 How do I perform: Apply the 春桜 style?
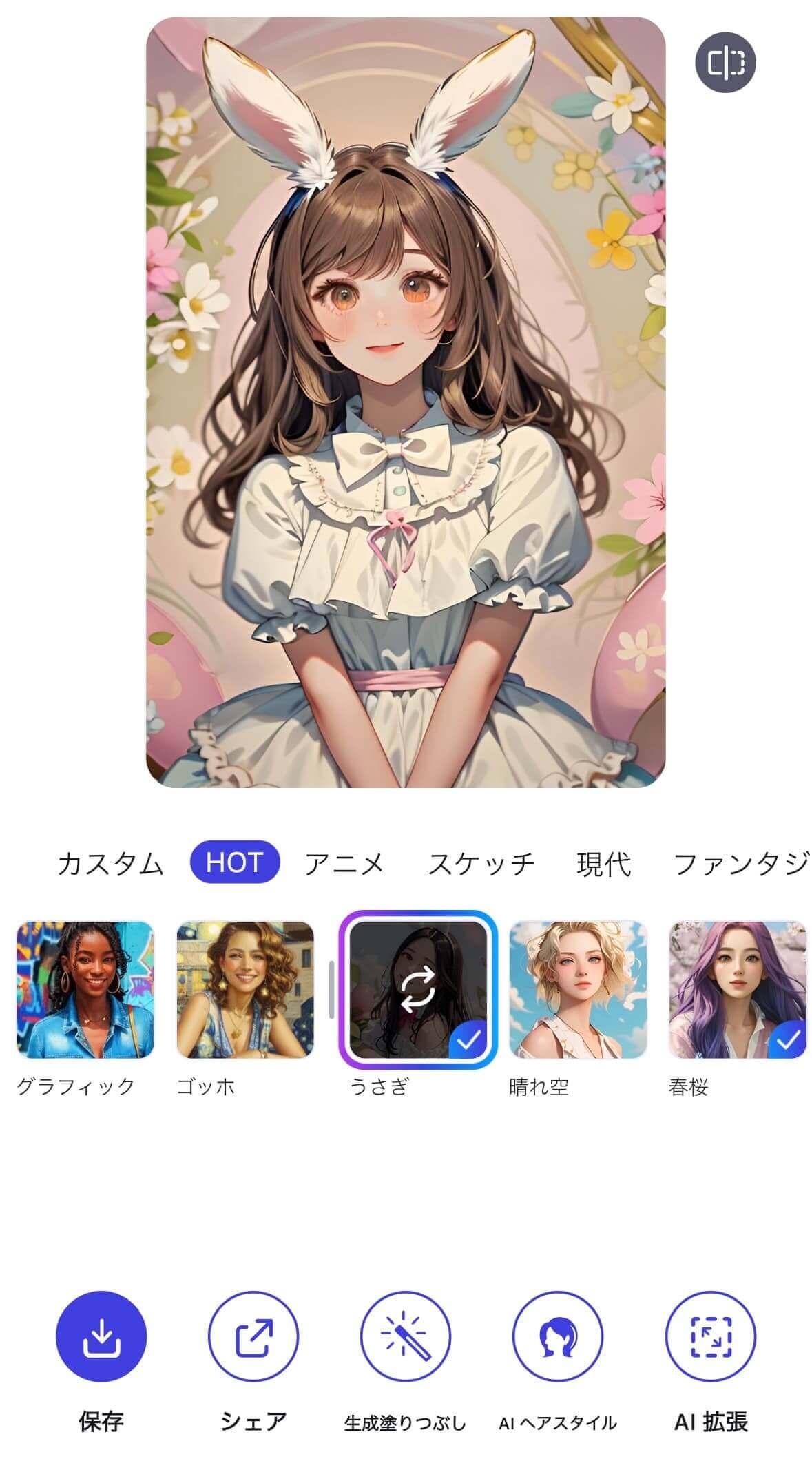[x=737, y=990]
